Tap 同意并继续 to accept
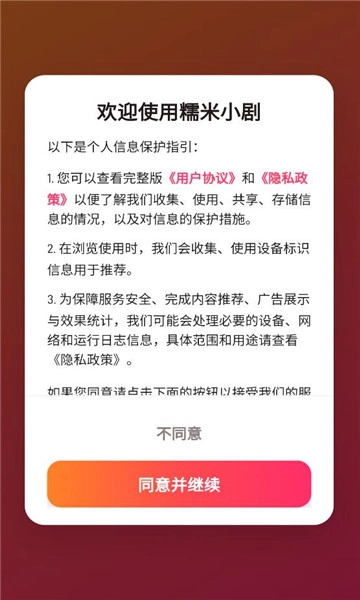The height and width of the screenshot is (600, 360). (x=179, y=484)
